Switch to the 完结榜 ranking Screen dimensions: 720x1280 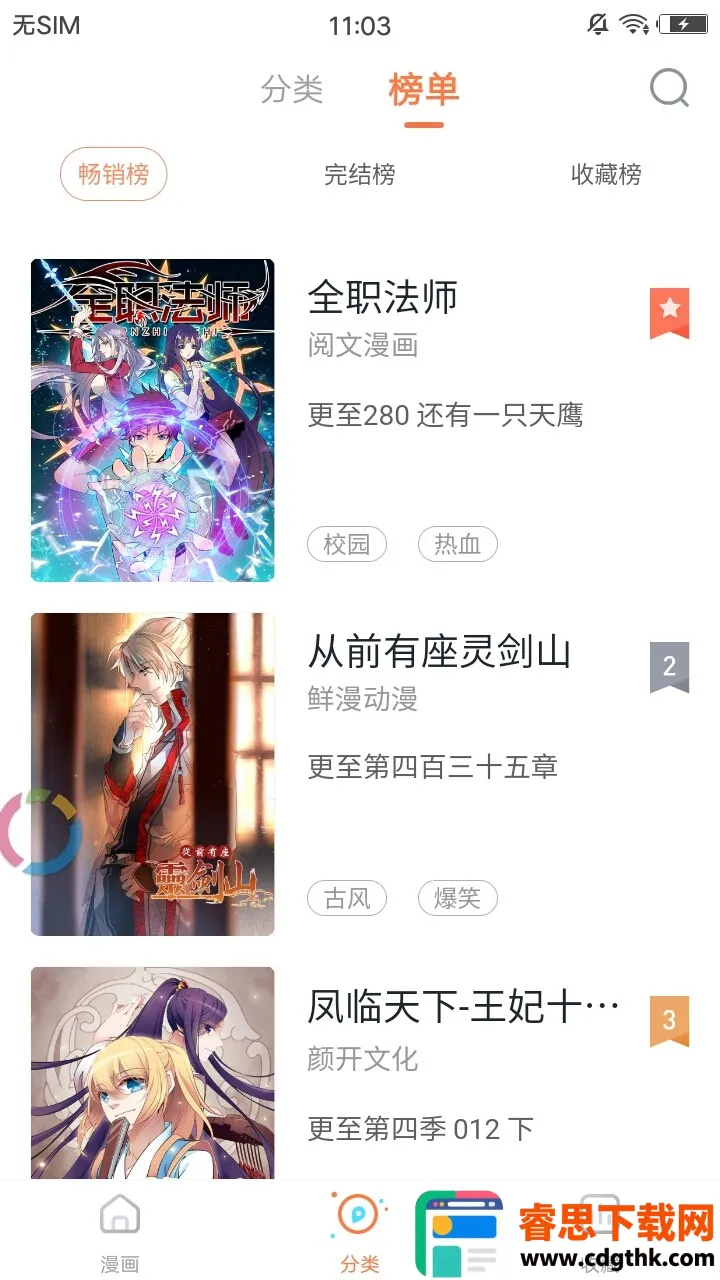pos(360,175)
